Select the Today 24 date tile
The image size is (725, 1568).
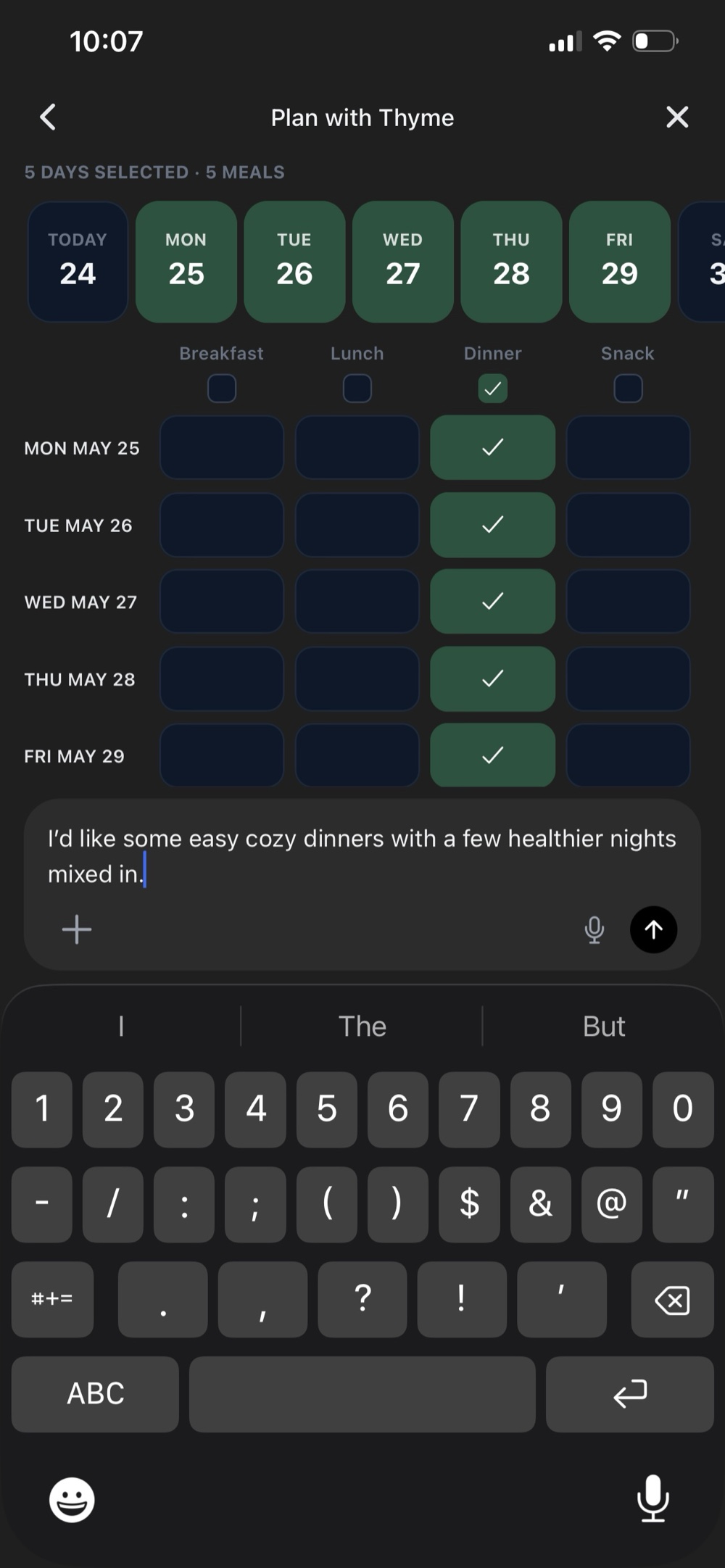(x=78, y=262)
